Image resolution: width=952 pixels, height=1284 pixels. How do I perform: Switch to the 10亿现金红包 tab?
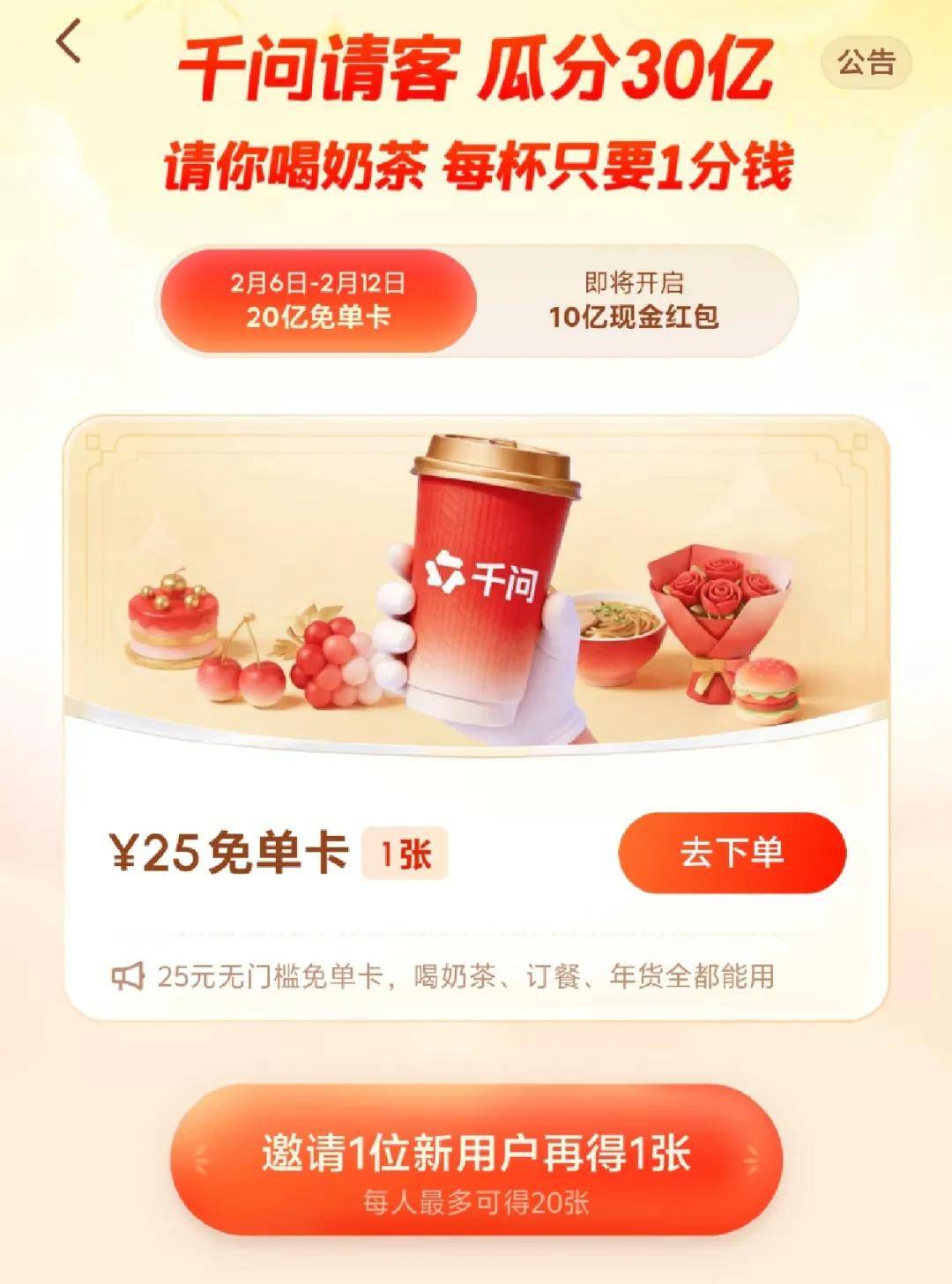634,301
